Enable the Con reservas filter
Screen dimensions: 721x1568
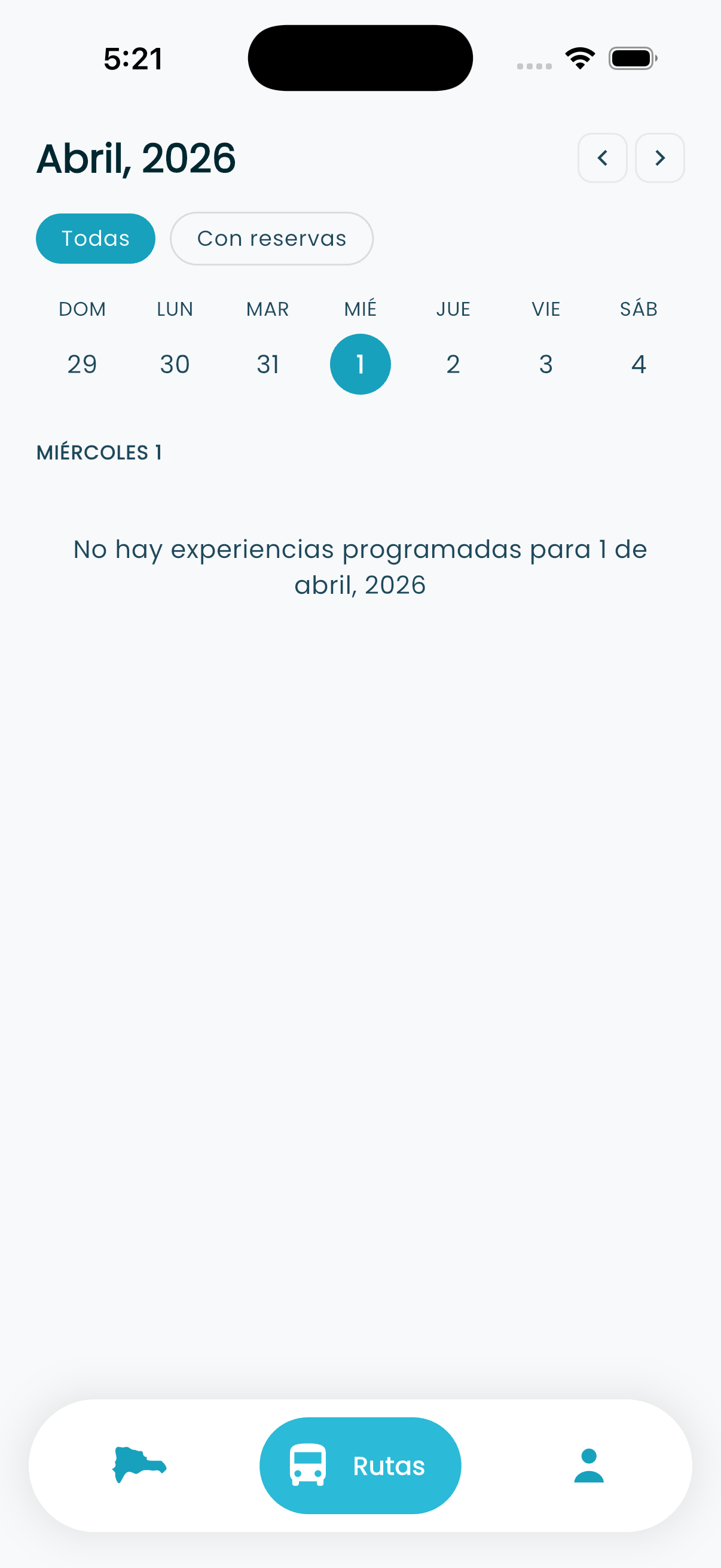[271, 238]
